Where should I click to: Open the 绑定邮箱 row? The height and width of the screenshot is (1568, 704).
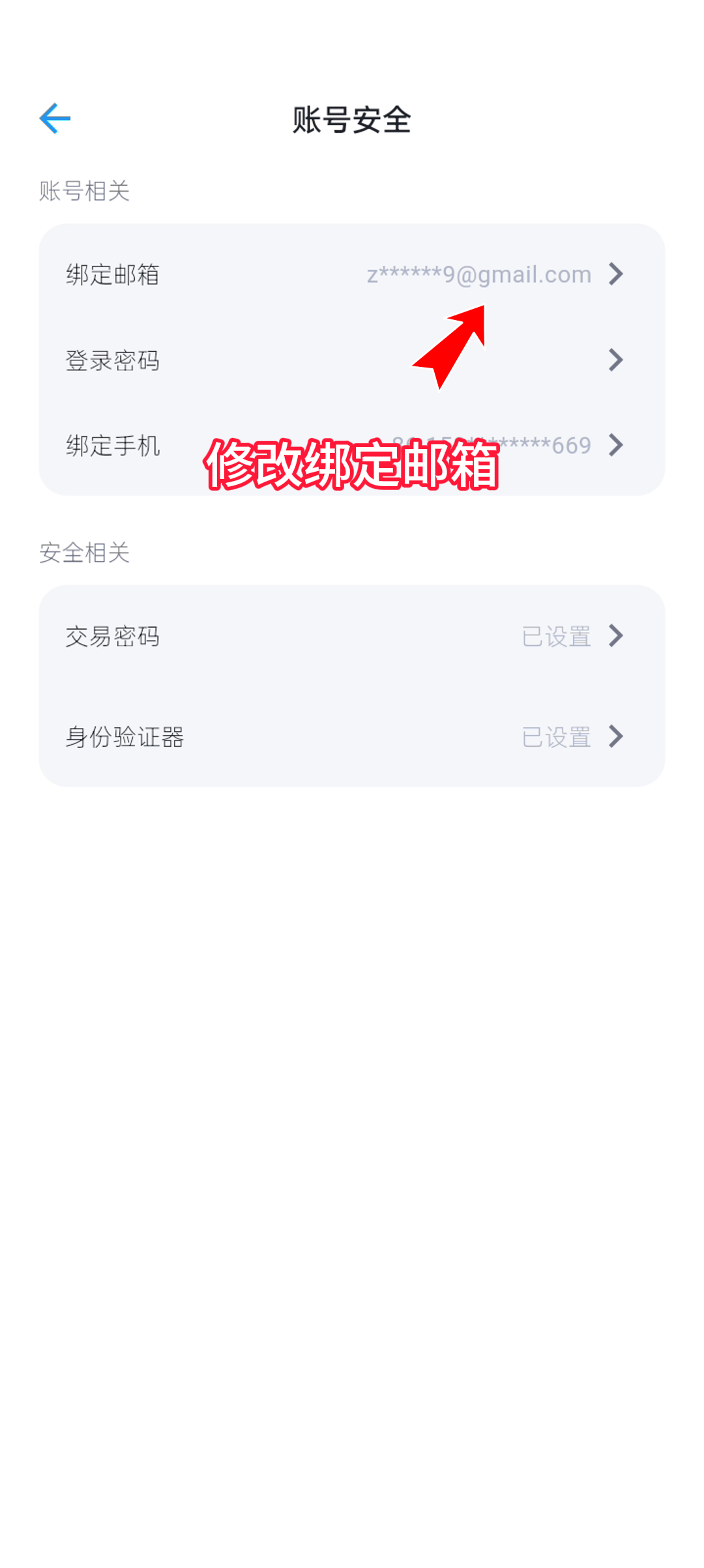351,274
